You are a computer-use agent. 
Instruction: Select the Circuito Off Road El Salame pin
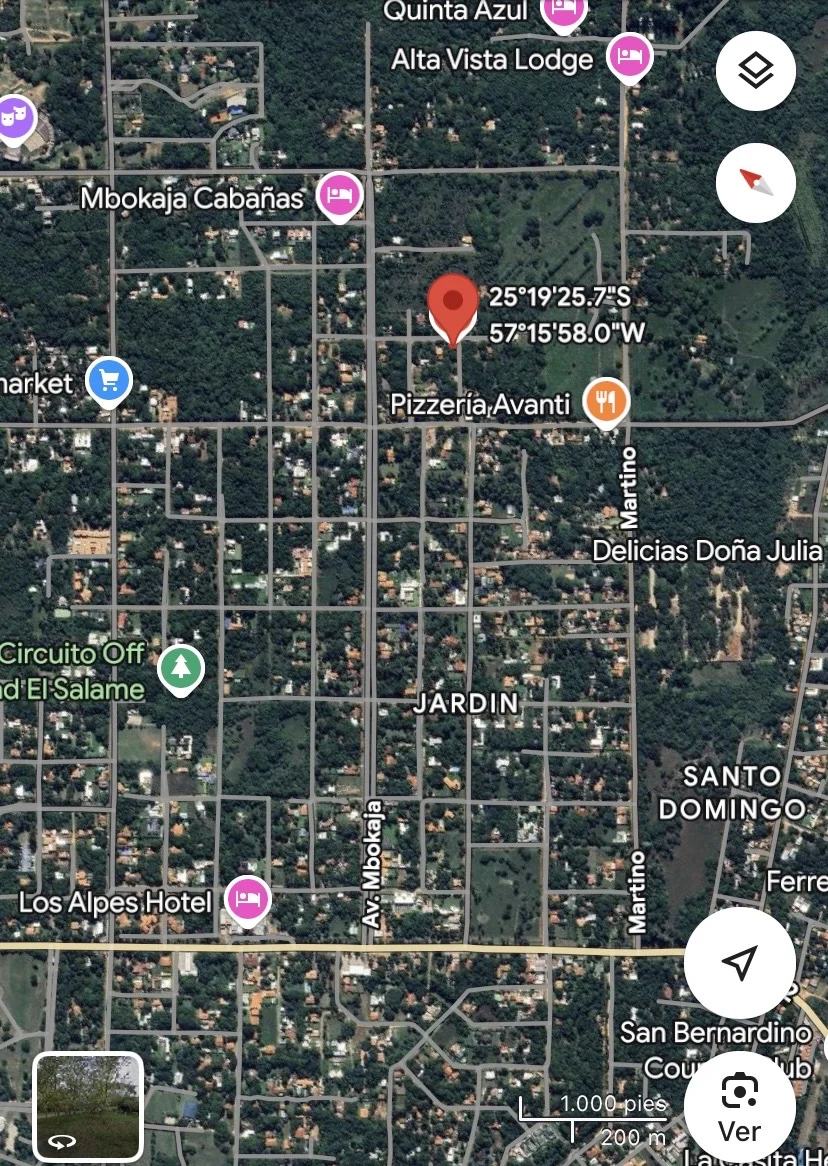(x=180, y=669)
